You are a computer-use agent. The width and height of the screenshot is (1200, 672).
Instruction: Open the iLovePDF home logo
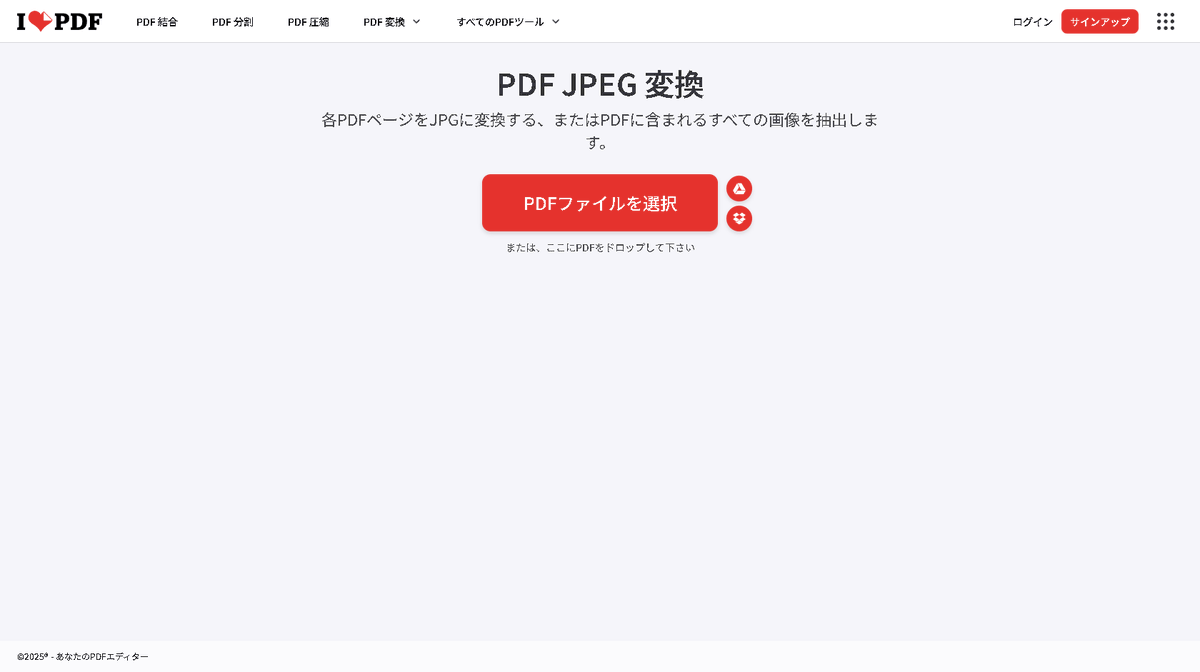click(59, 21)
